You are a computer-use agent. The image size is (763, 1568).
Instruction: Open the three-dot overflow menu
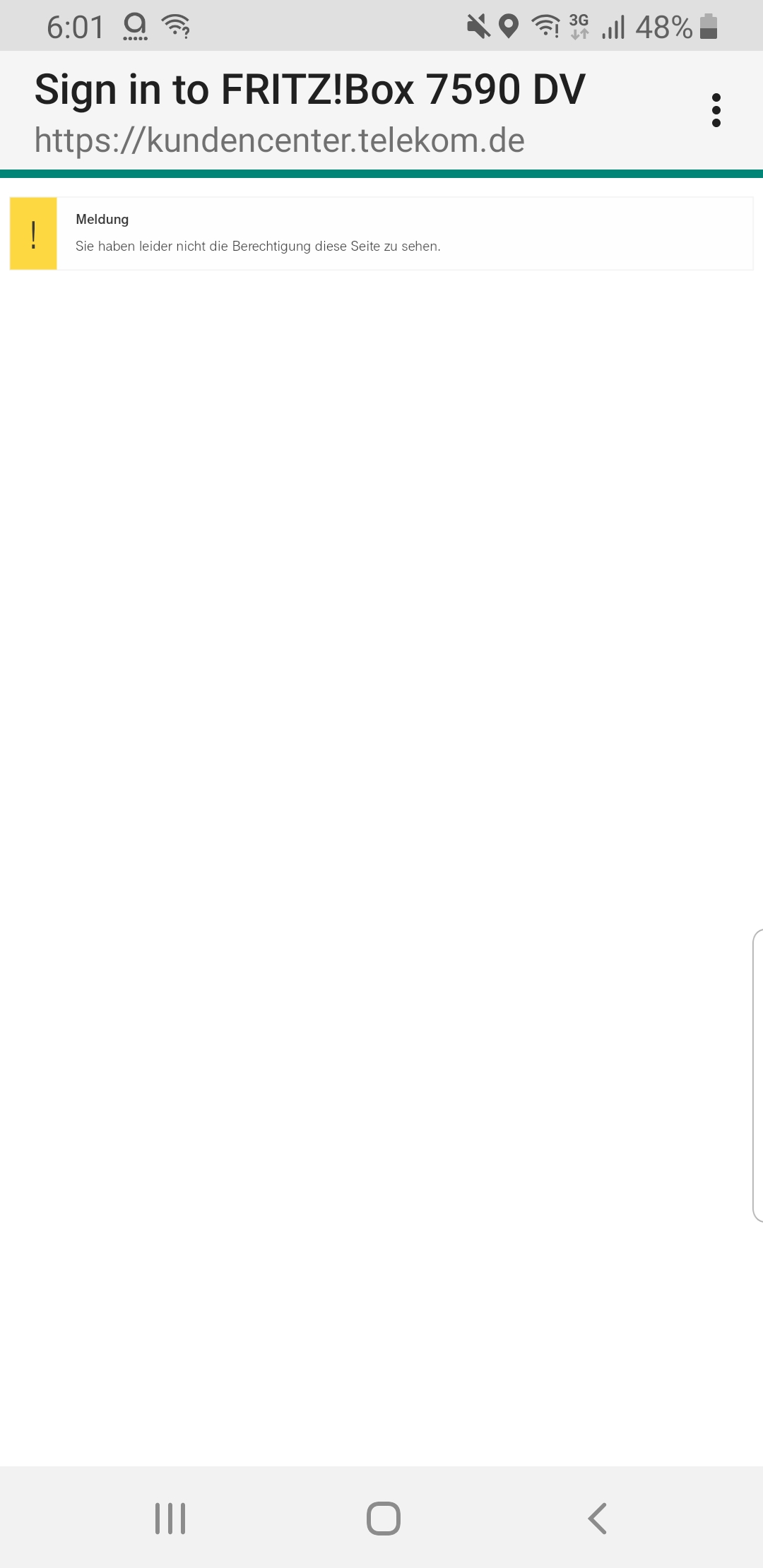(716, 110)
